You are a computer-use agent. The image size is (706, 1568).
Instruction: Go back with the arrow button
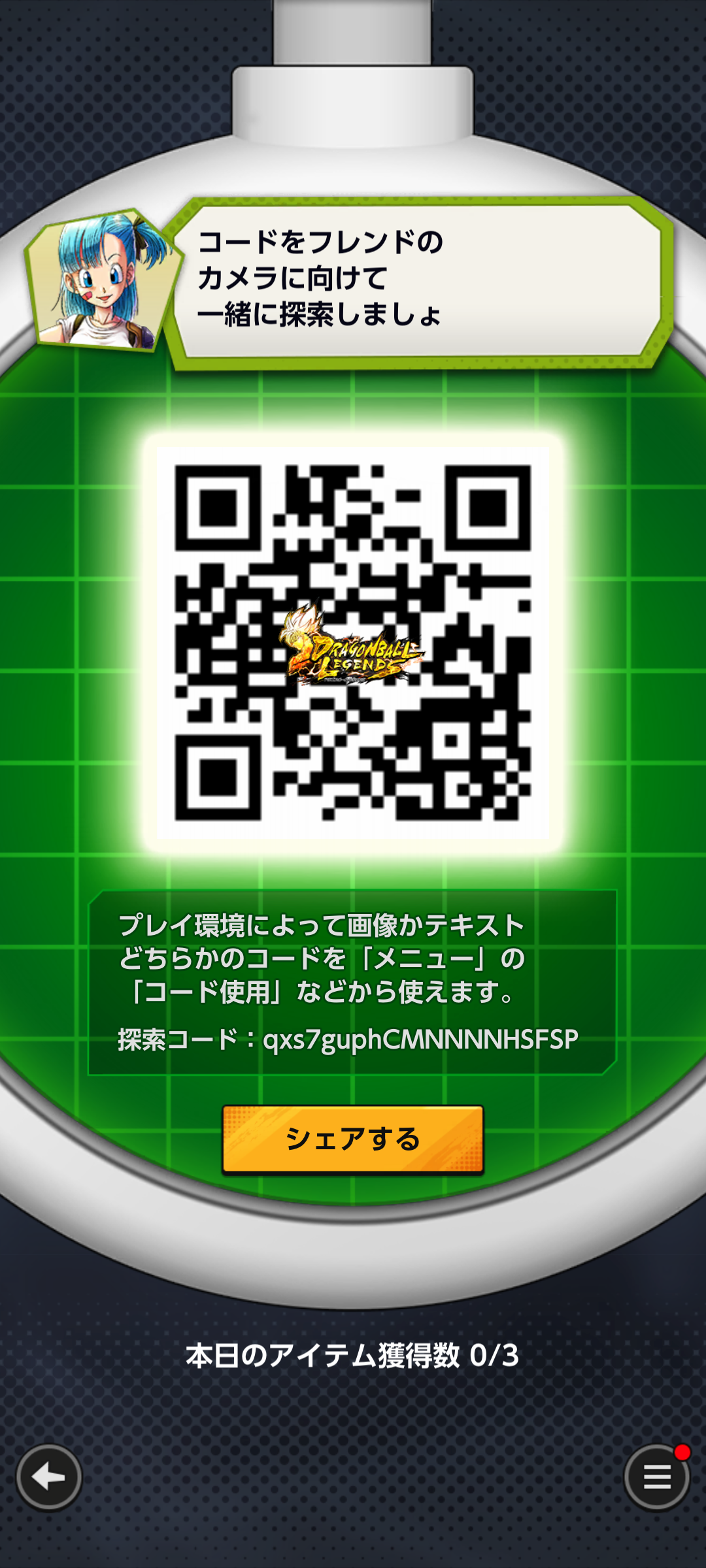[x=49, y=1477]
